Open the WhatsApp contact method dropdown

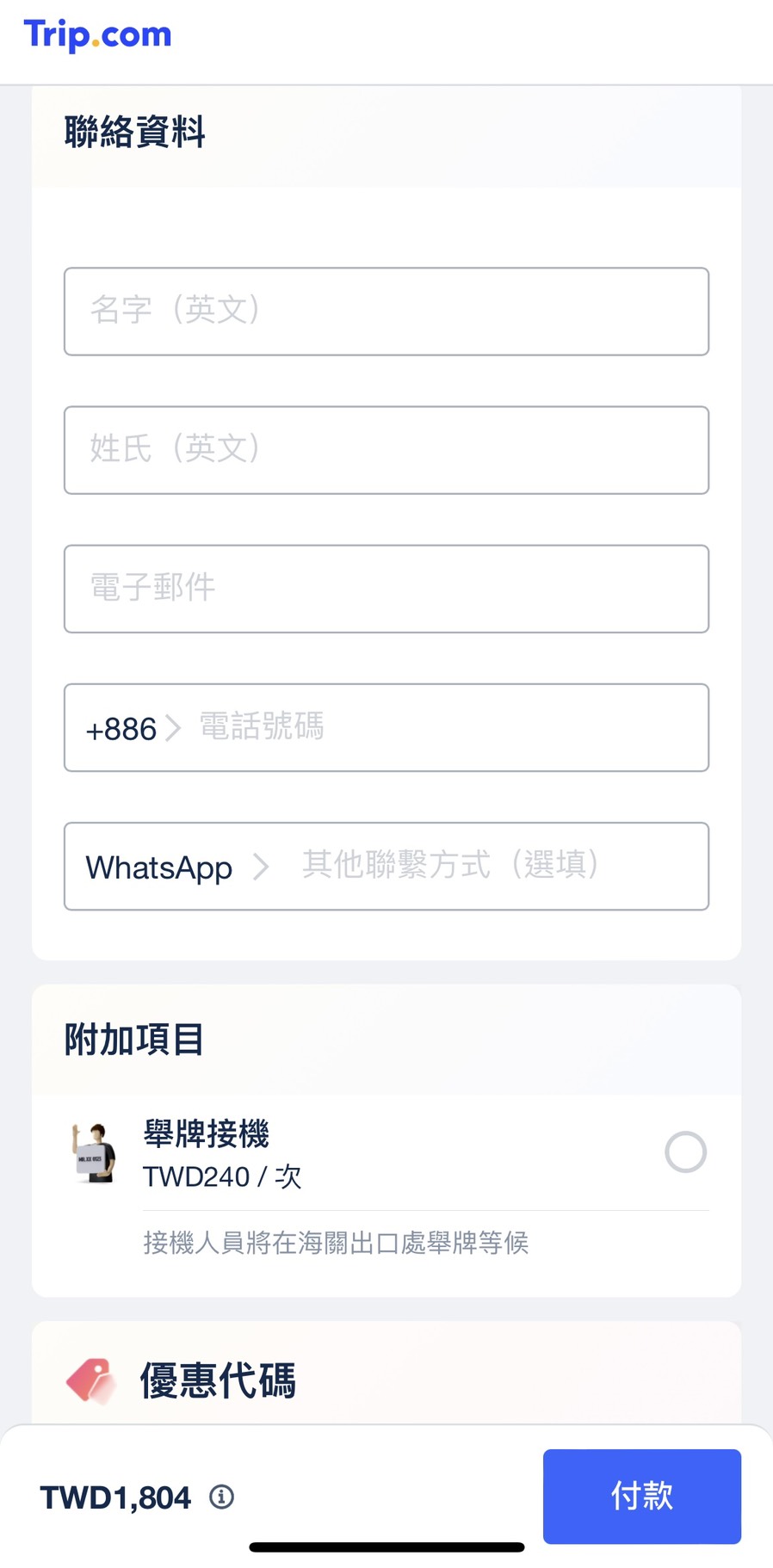click(x=172, y=867)
